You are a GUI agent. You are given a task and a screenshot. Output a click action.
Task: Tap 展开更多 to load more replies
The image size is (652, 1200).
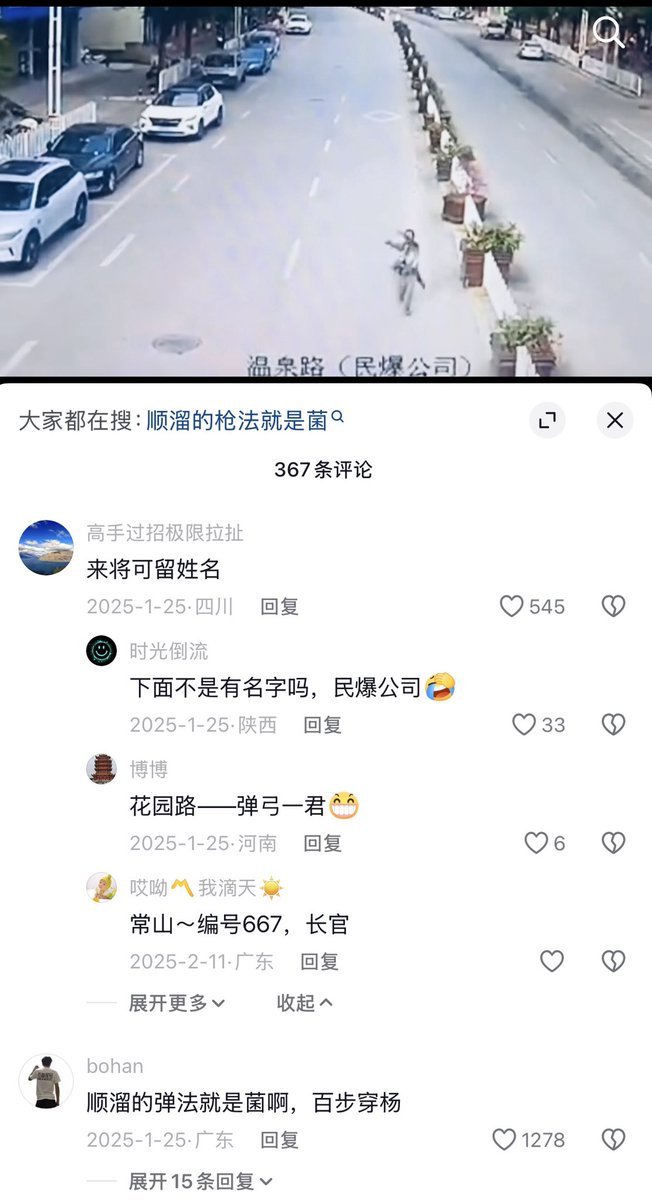tap(176, 1003)
